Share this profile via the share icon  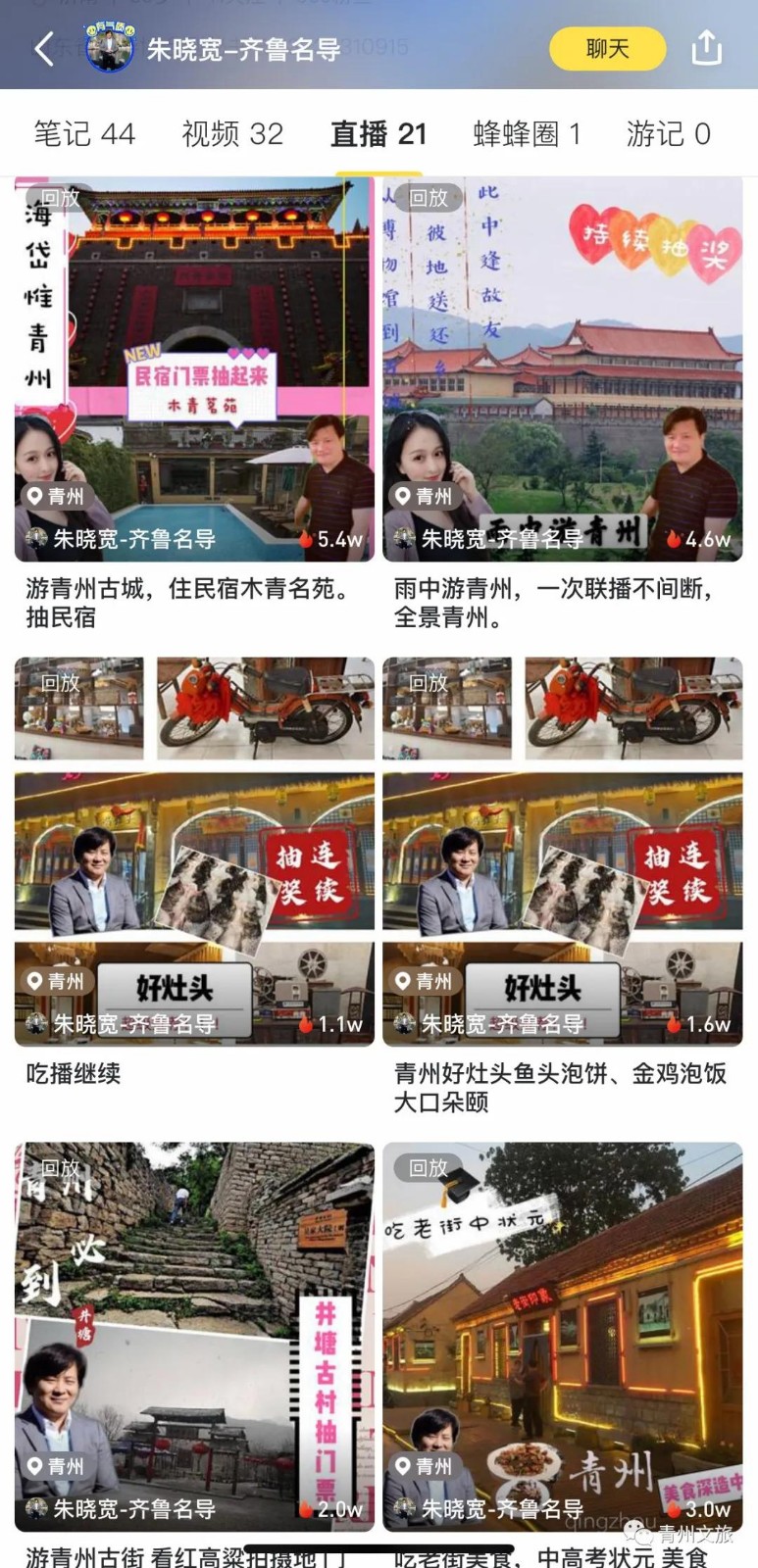706,48
